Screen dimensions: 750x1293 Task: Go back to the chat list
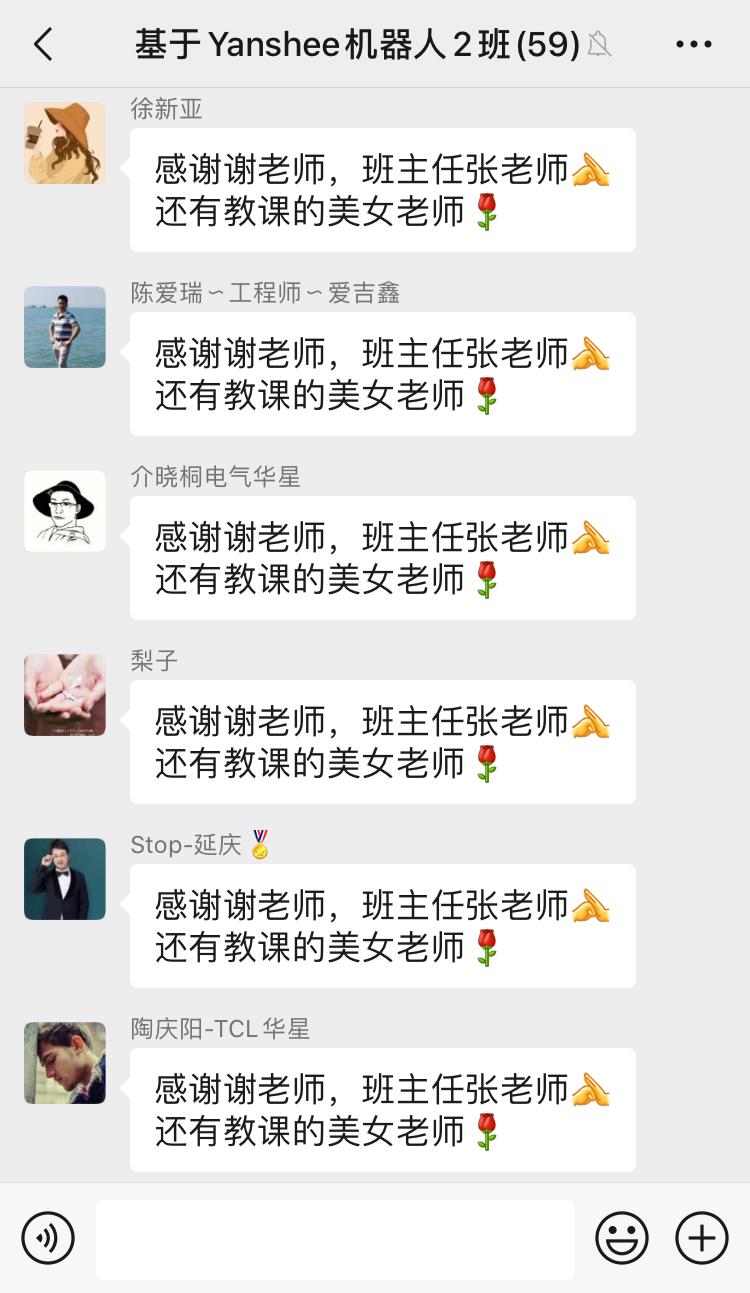point(43,45)
